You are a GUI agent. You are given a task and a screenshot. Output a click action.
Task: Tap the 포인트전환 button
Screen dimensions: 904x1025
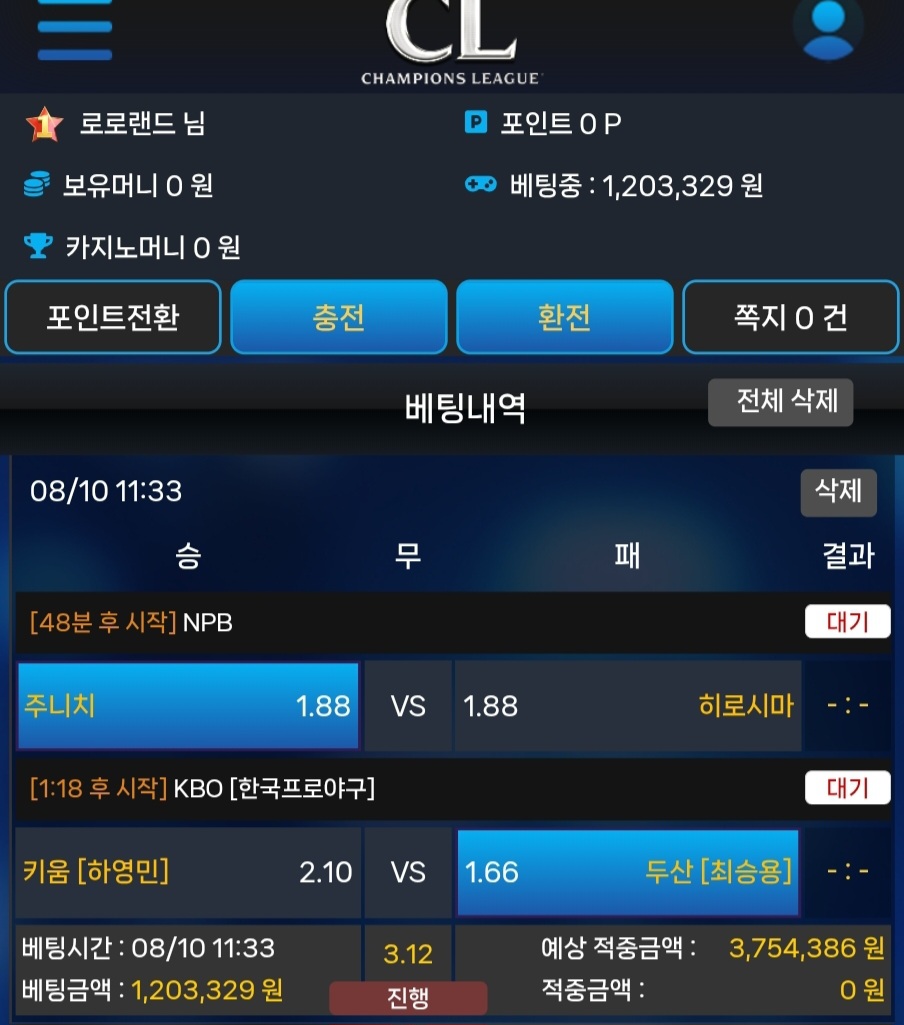point(113,318)
